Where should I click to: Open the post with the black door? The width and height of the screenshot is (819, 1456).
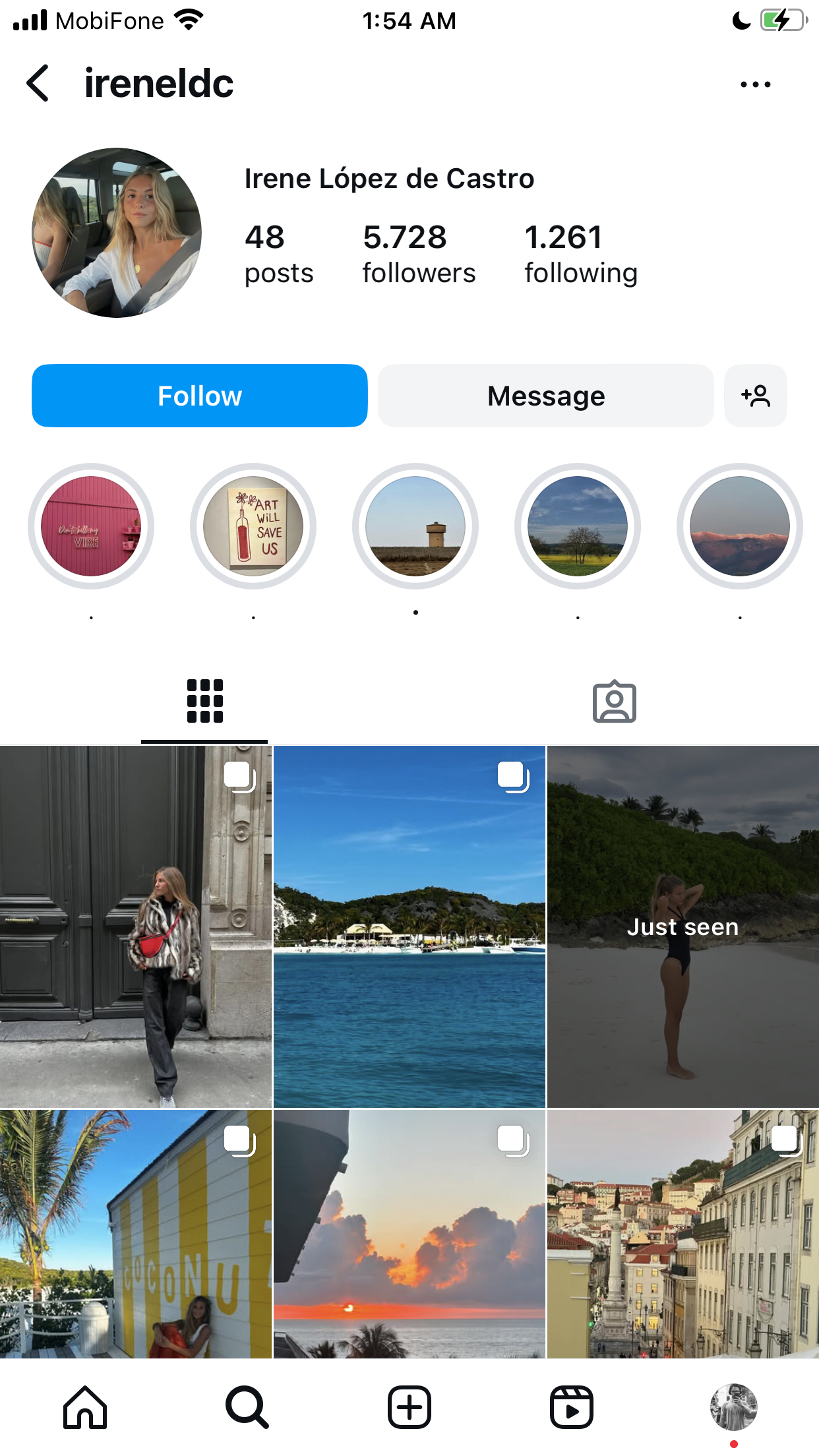[x=136, y=927]
